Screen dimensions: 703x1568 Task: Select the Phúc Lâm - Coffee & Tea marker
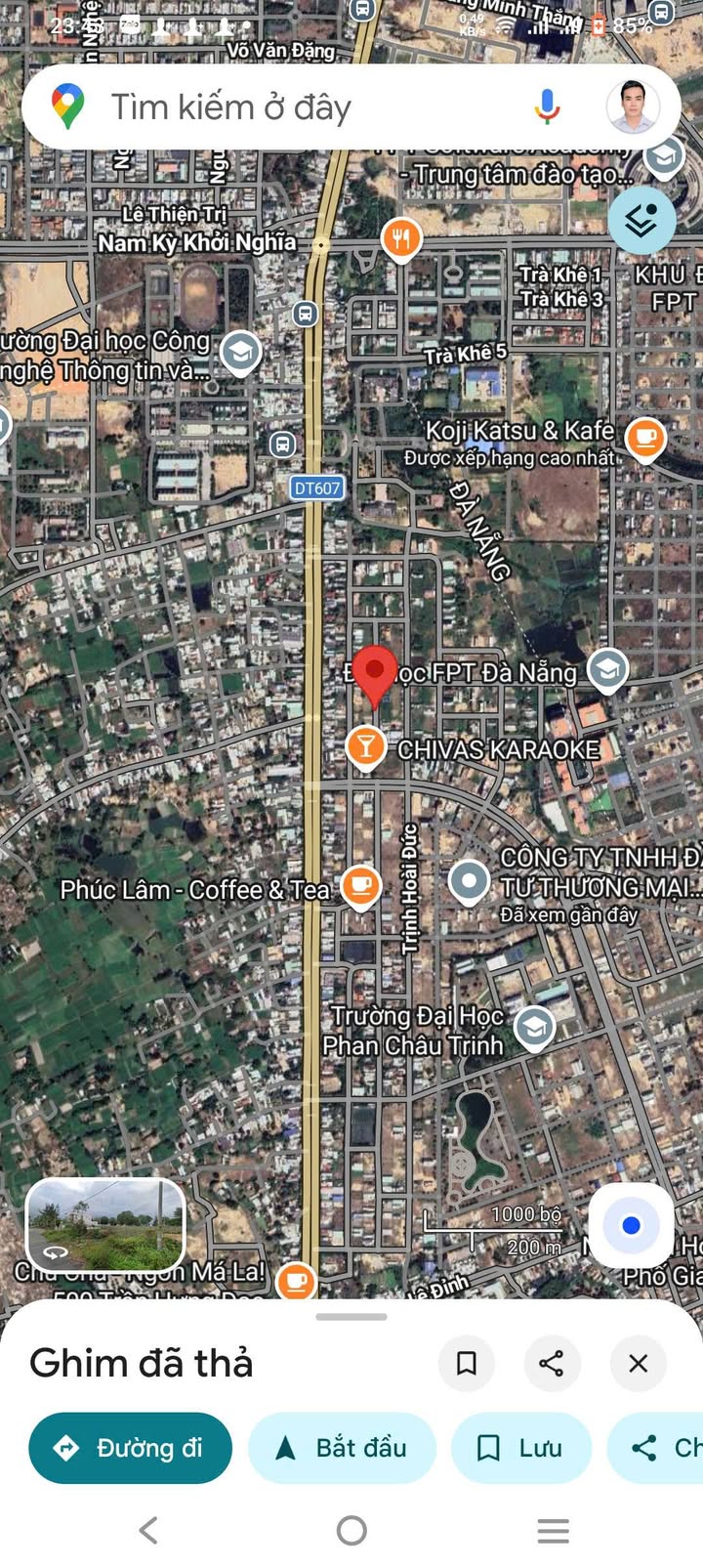[x=360, y=887]
